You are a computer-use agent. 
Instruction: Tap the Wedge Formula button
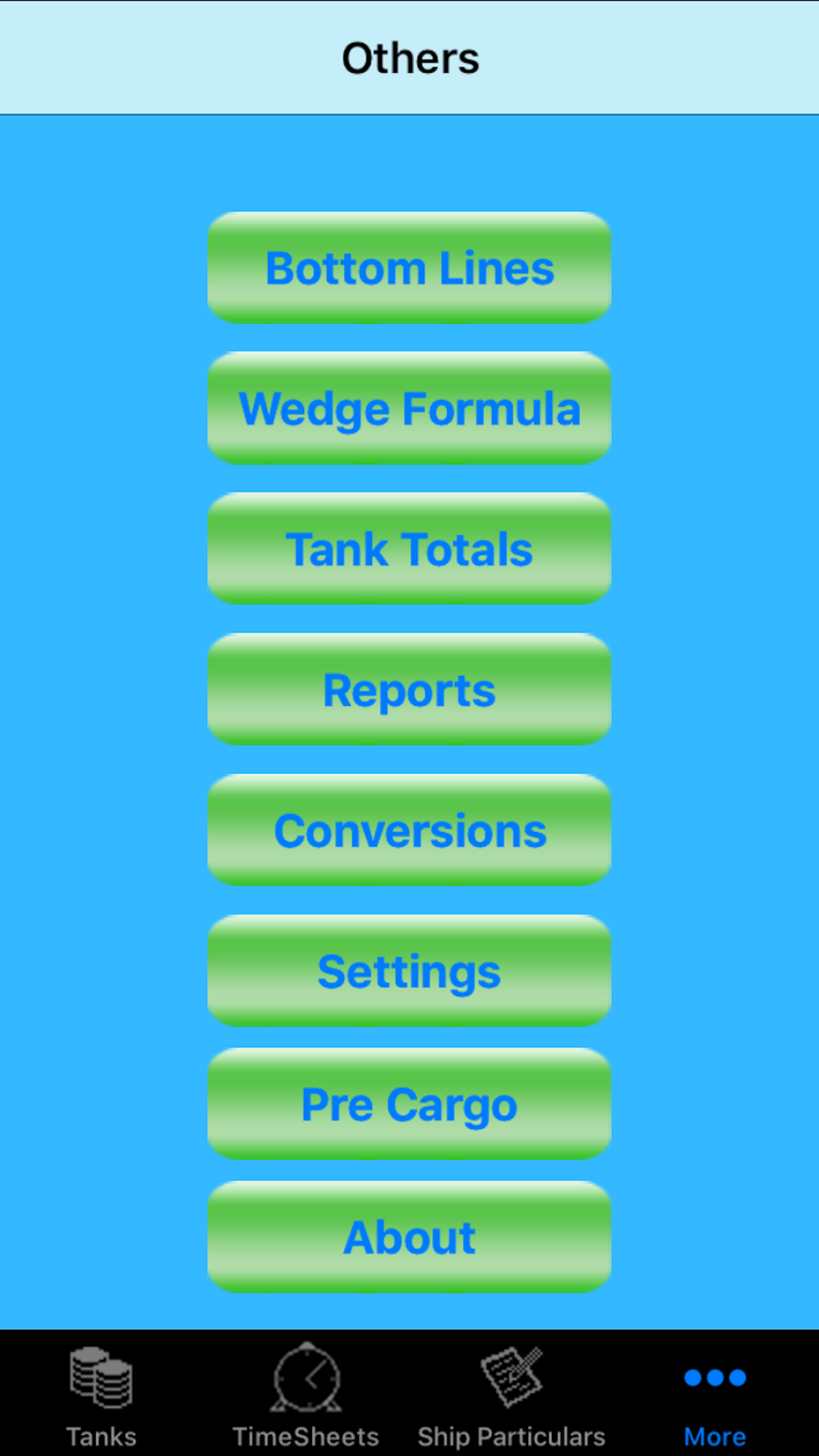coord(409,408)
